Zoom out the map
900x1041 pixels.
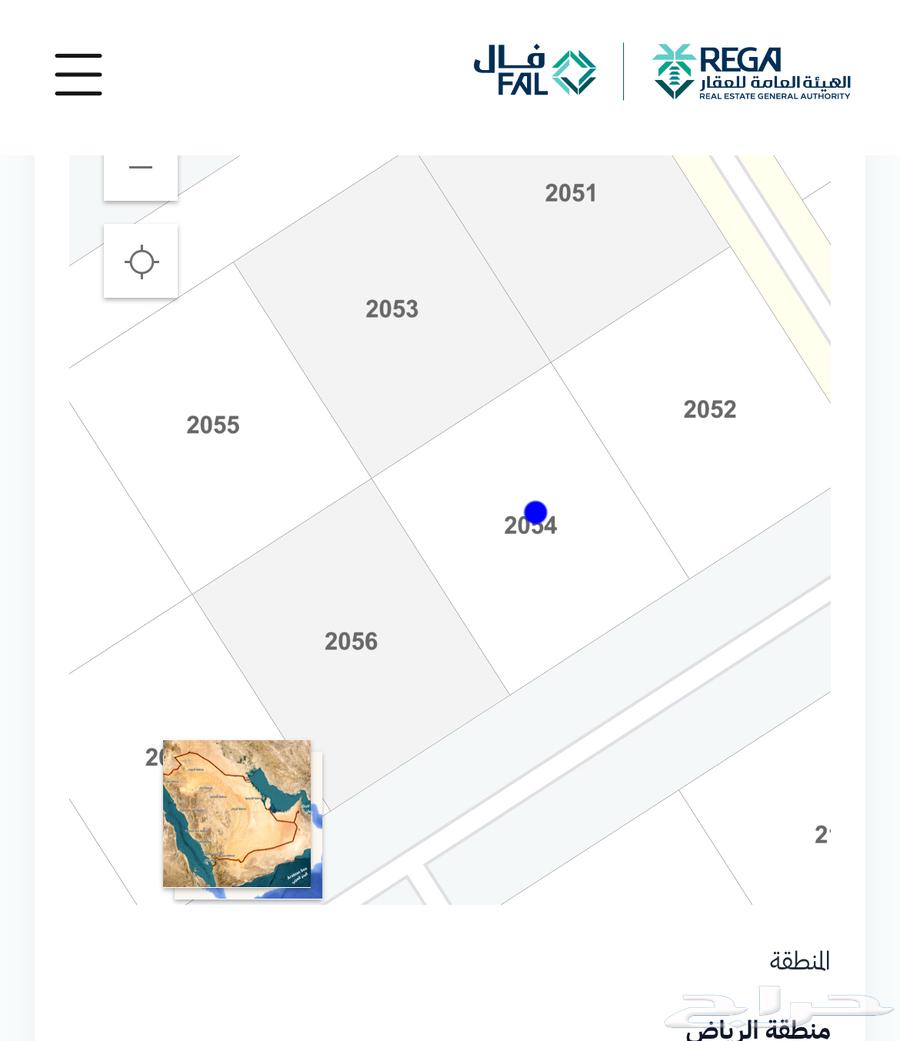(141, 170)
